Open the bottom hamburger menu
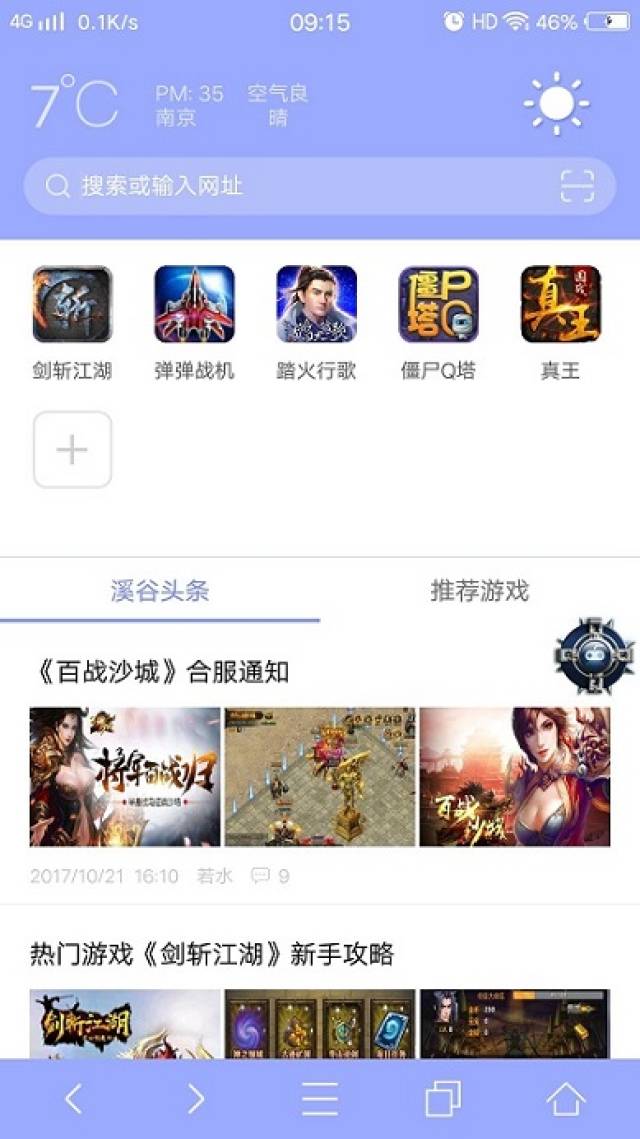Screen dimensions: 640x1139 [x=320, y=1099]
